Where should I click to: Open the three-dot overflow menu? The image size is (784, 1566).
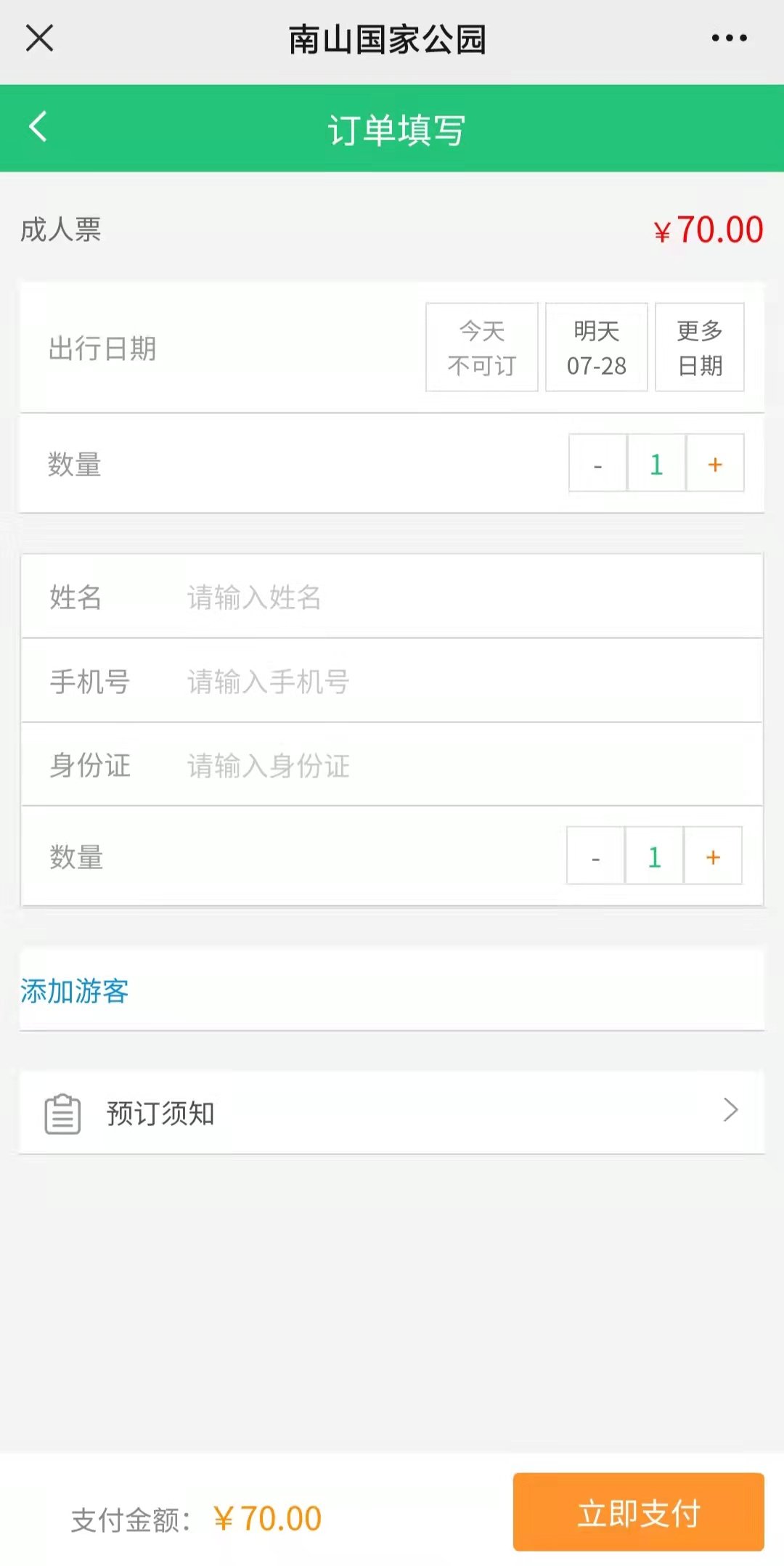(729, 38)
